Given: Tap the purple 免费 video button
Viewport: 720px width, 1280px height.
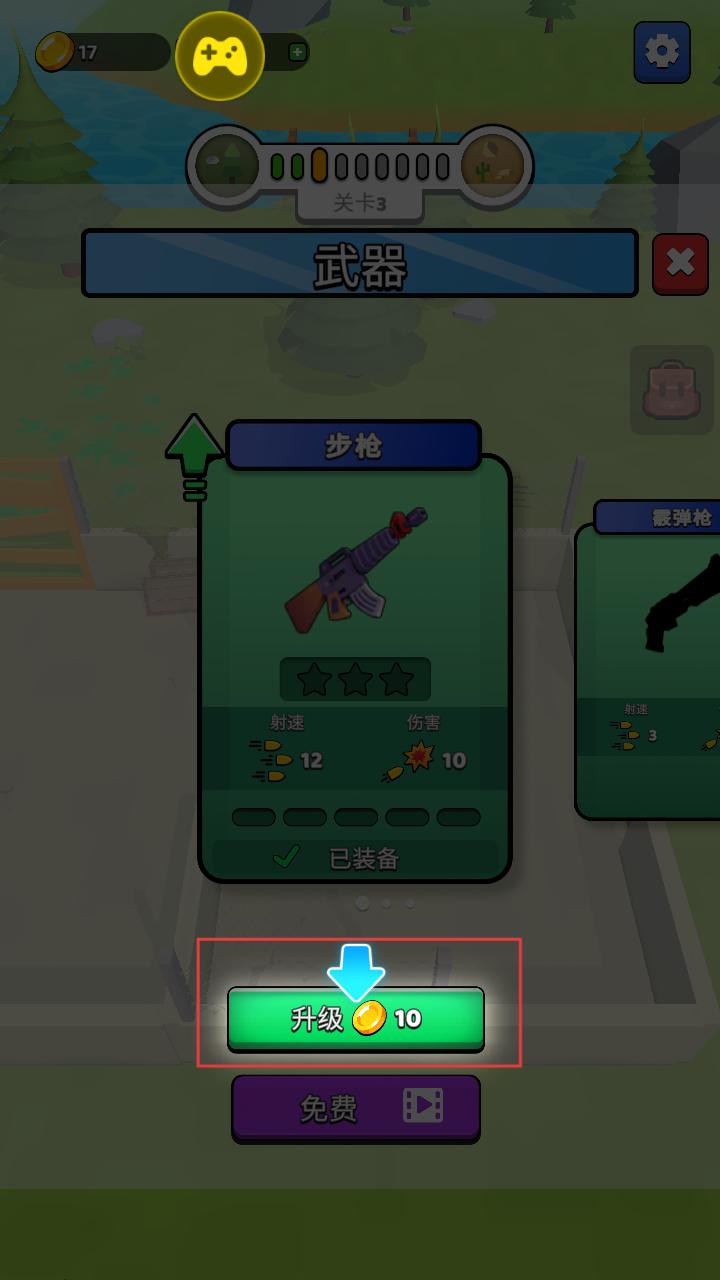Looking at the screenshot, I should 356,1107.
